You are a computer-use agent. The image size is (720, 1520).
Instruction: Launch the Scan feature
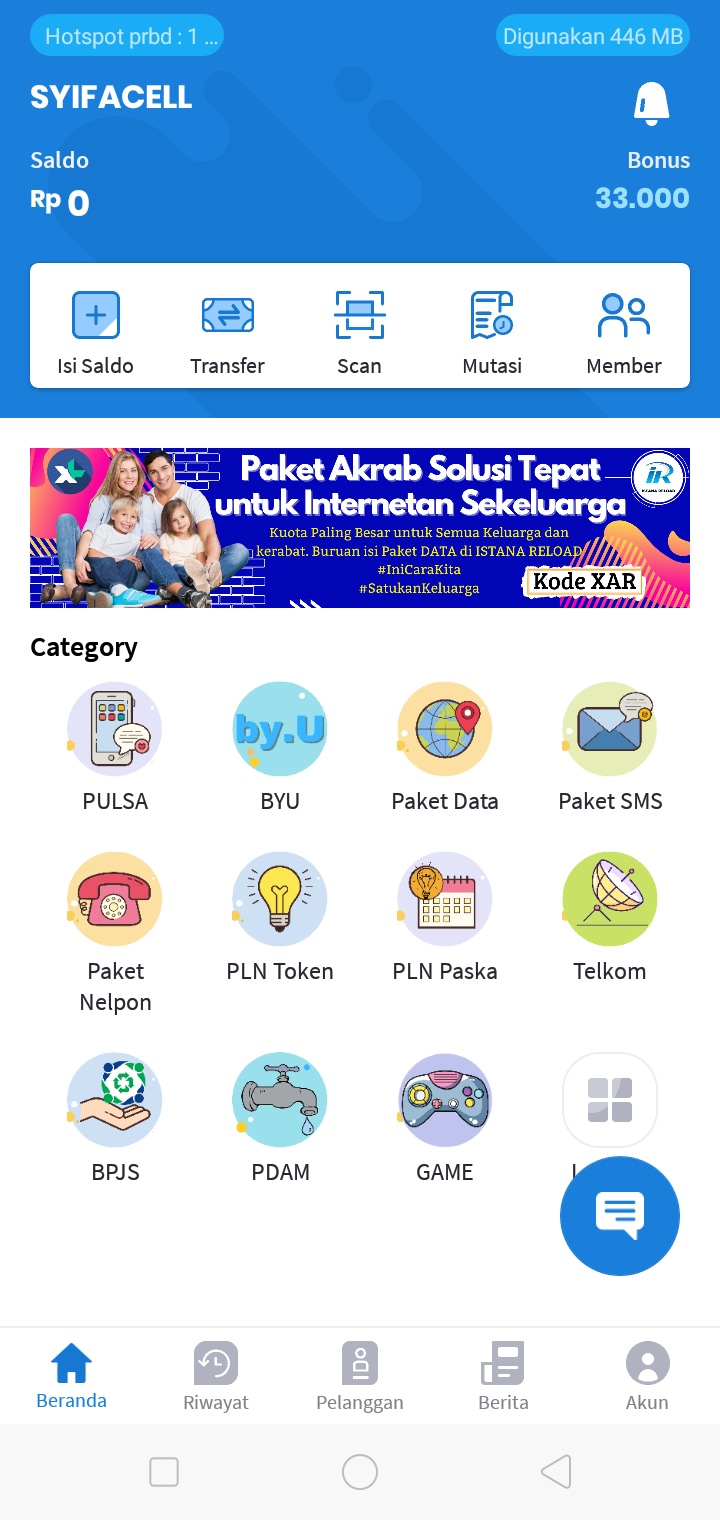359,332
